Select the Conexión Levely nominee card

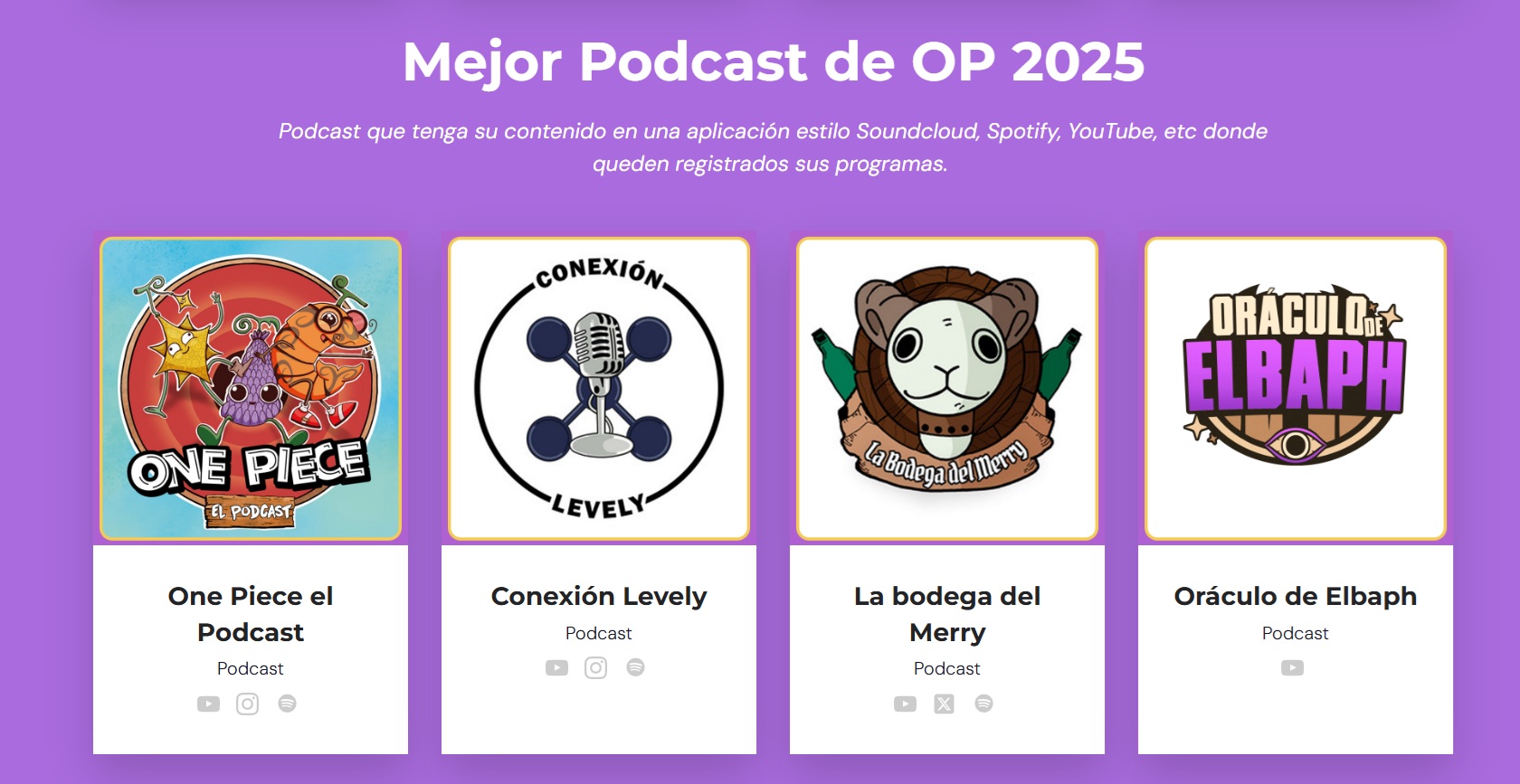[599, 389]
